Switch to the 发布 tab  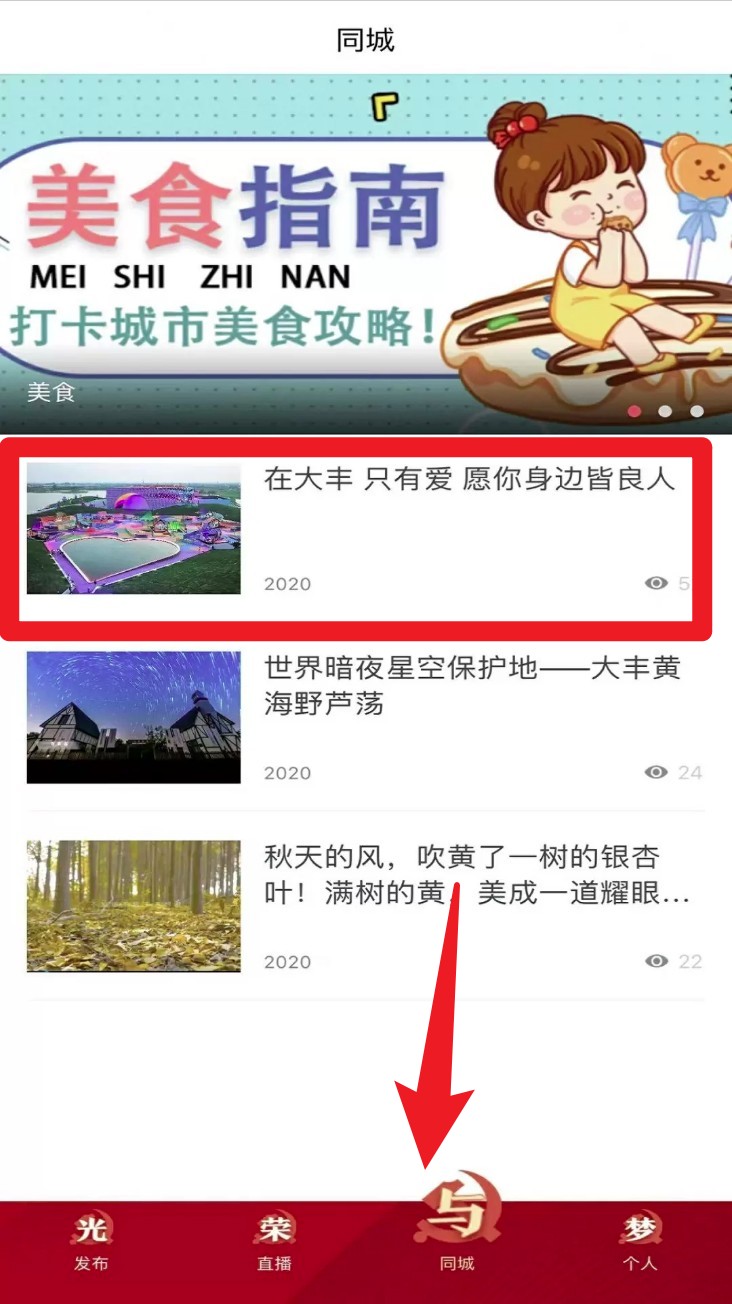[91, 1243]
